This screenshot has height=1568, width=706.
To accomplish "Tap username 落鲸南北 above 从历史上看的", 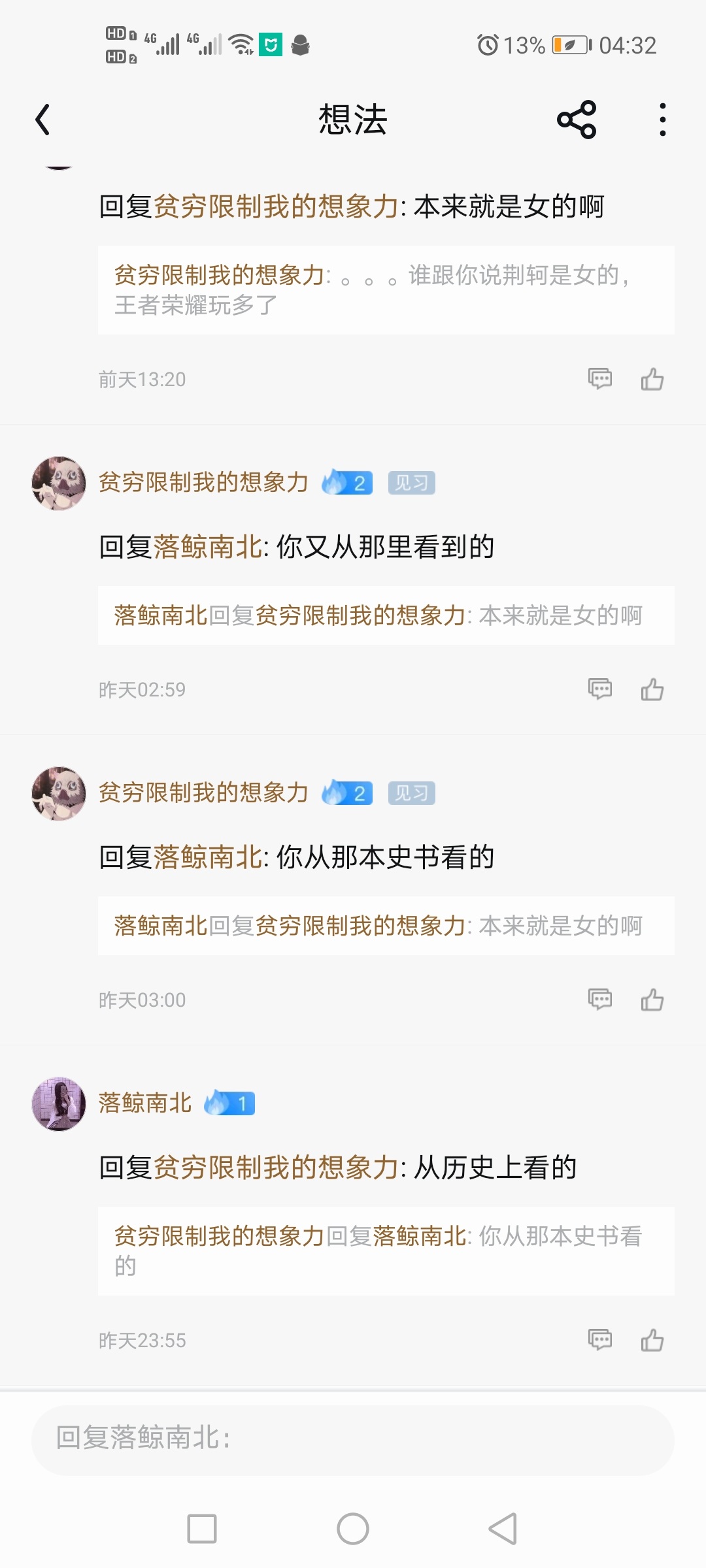I will tap(145, 1103).
